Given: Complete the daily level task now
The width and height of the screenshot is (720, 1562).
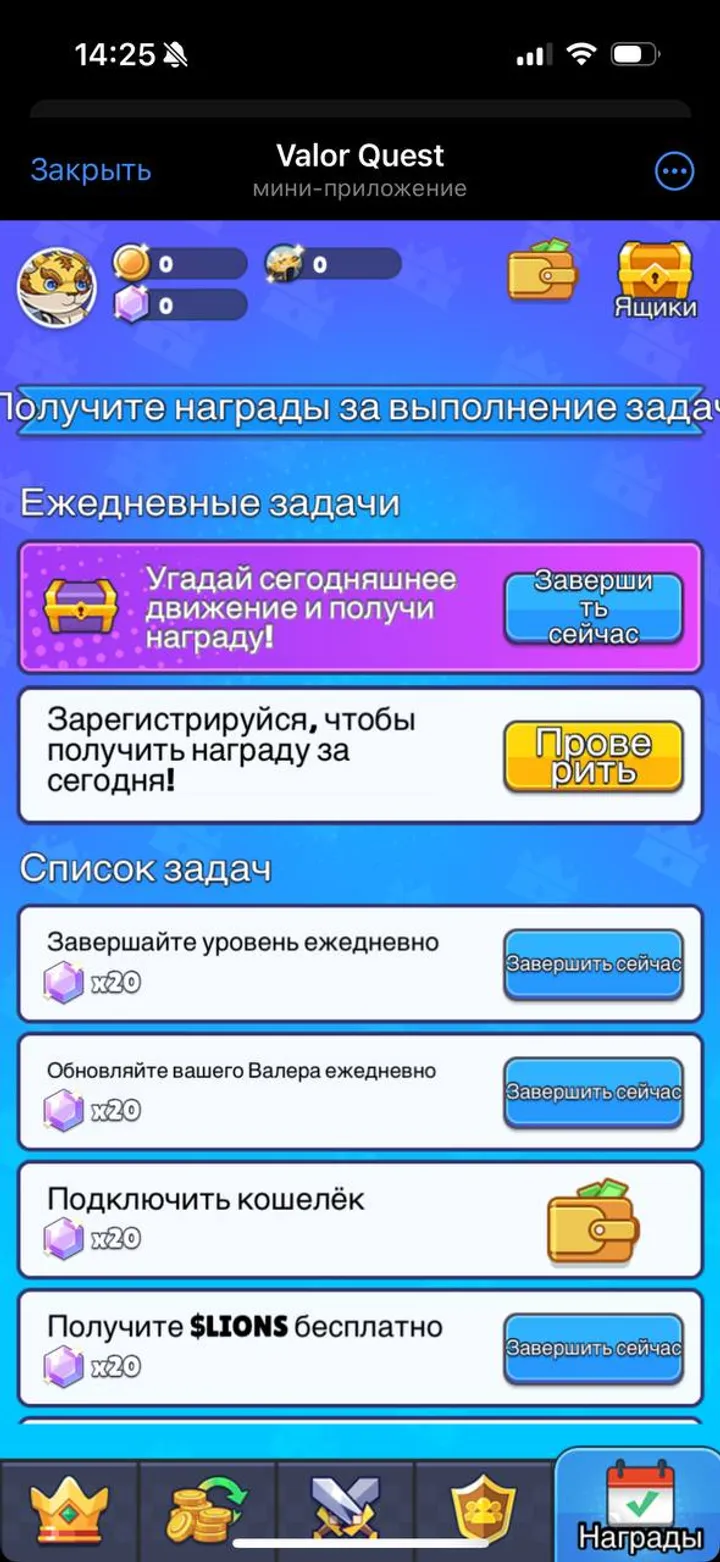Looking at the screenshot, I should pos(593,964).
